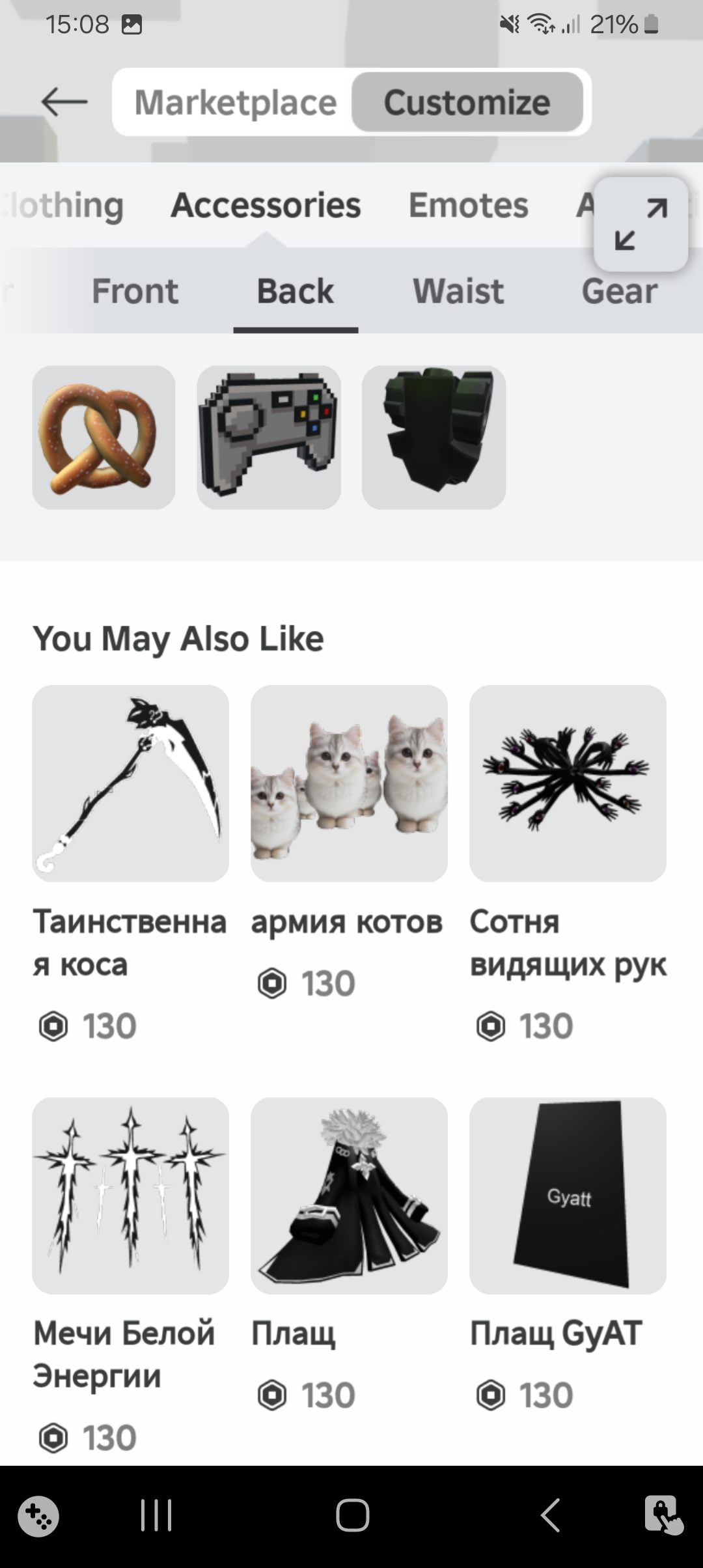Select the dark green backpack accessory

coord(434,437)
